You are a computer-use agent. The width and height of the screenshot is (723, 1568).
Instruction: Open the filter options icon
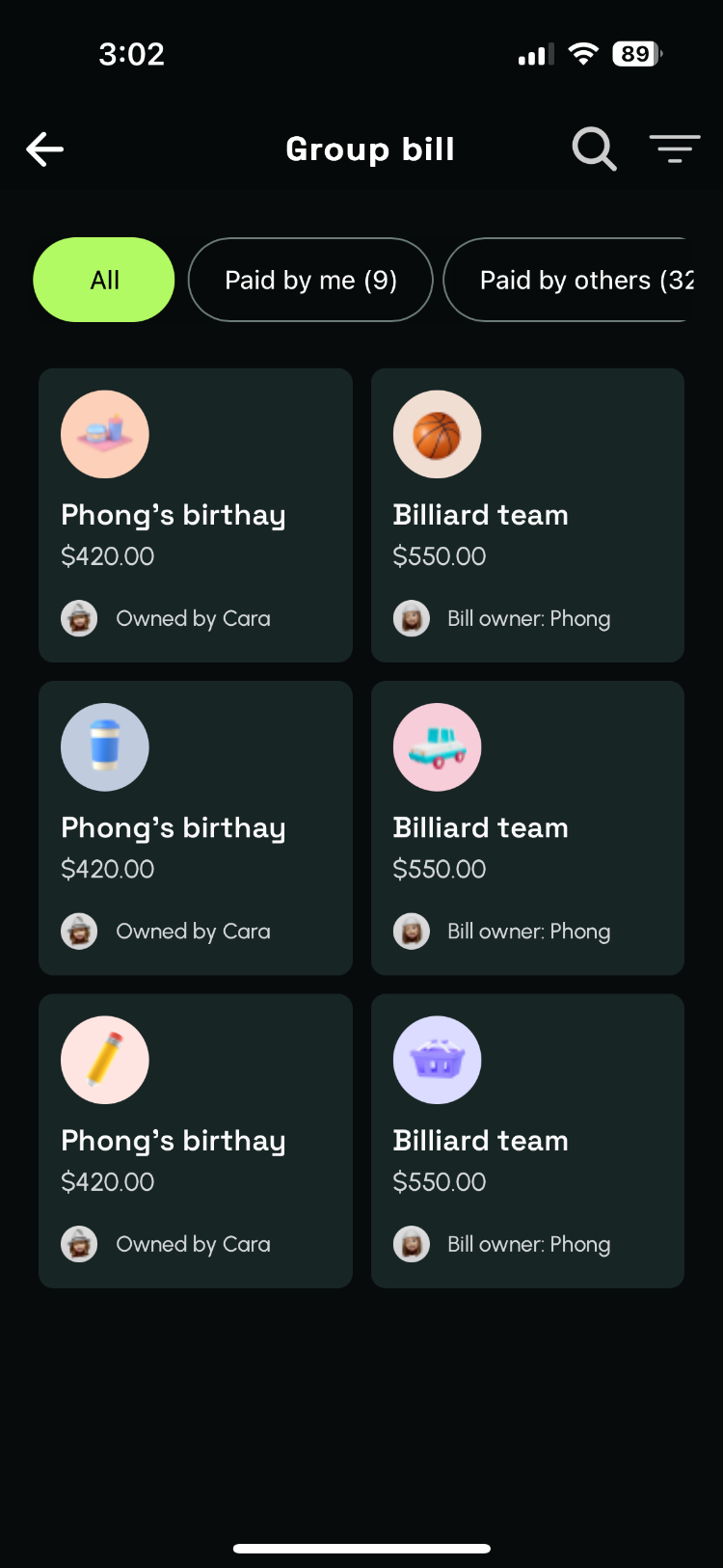(x=674, y=149)
